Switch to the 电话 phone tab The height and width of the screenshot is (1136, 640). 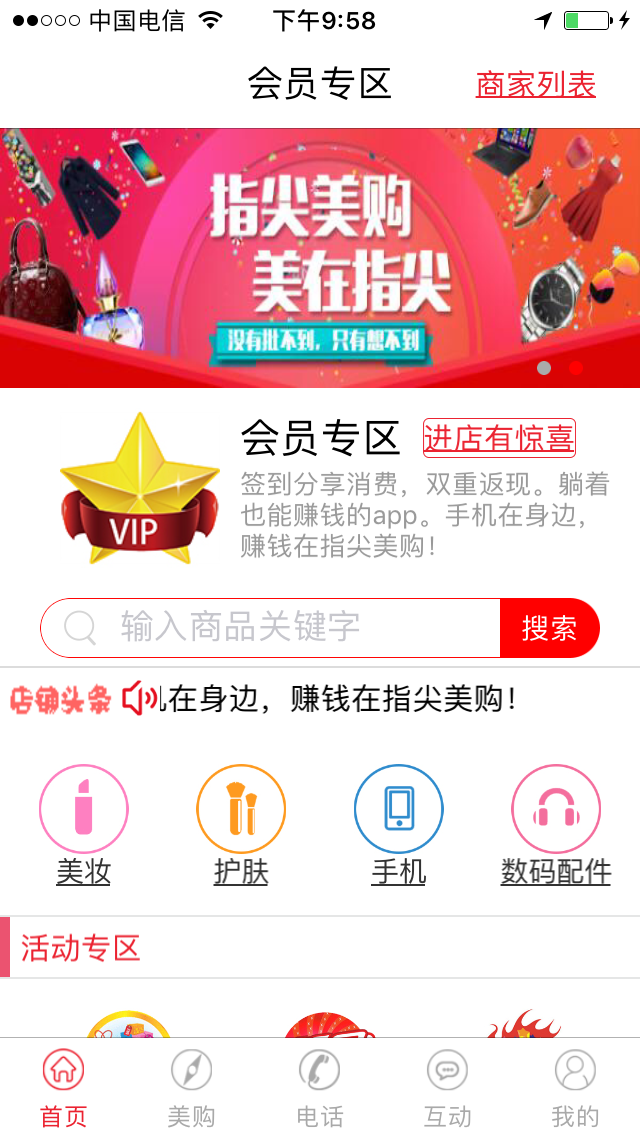tap(320, 1087)
